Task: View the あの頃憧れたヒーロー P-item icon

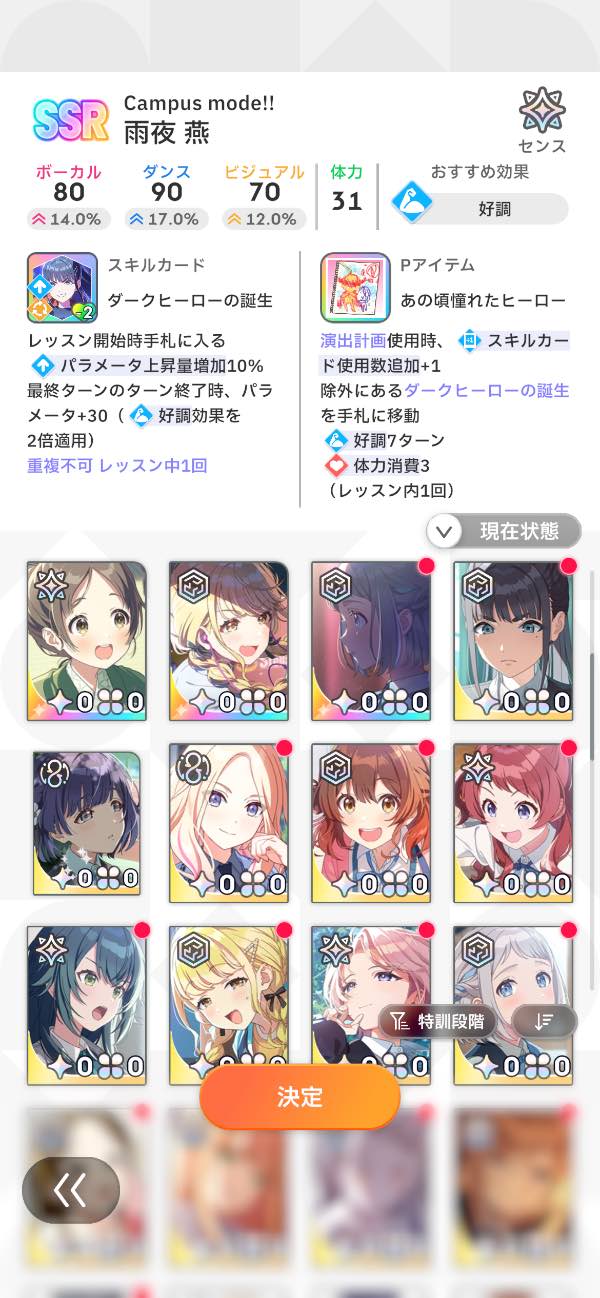Action: [x=355, y=286]
